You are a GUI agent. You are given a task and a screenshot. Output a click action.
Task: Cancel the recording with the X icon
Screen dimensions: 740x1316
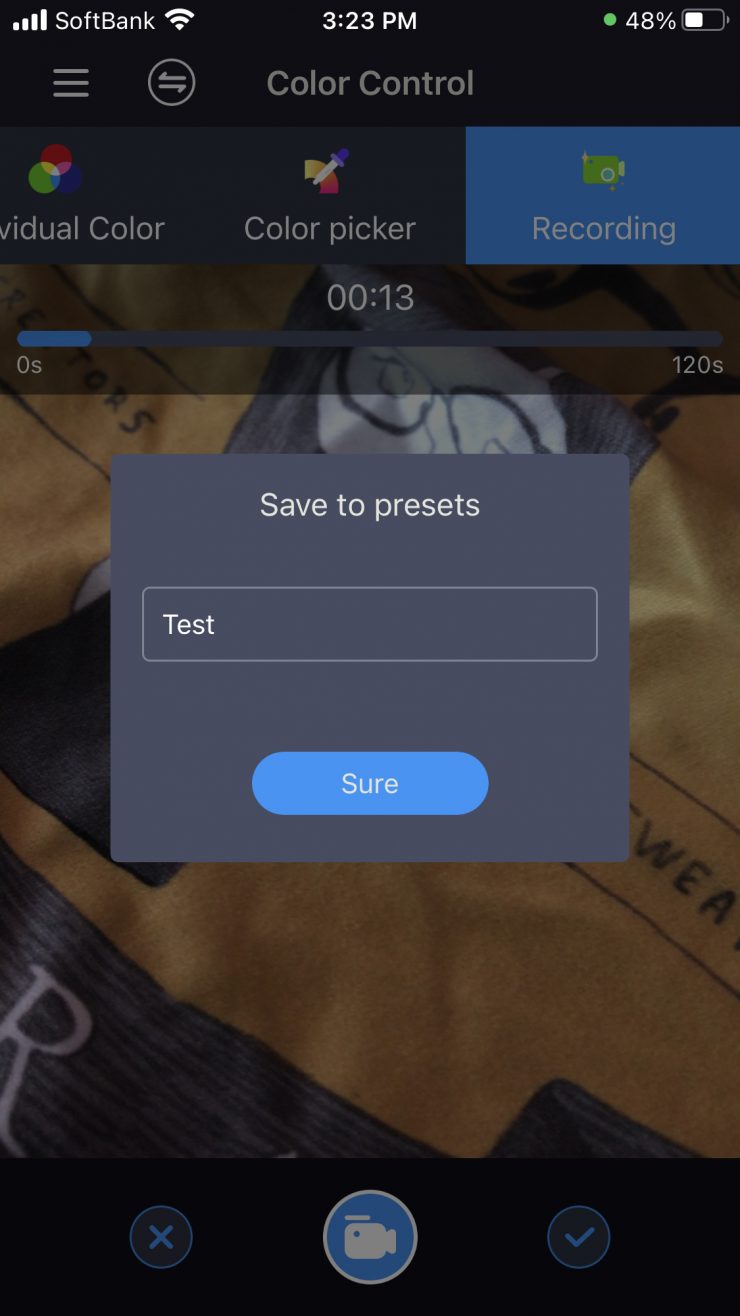point(161,1238)
